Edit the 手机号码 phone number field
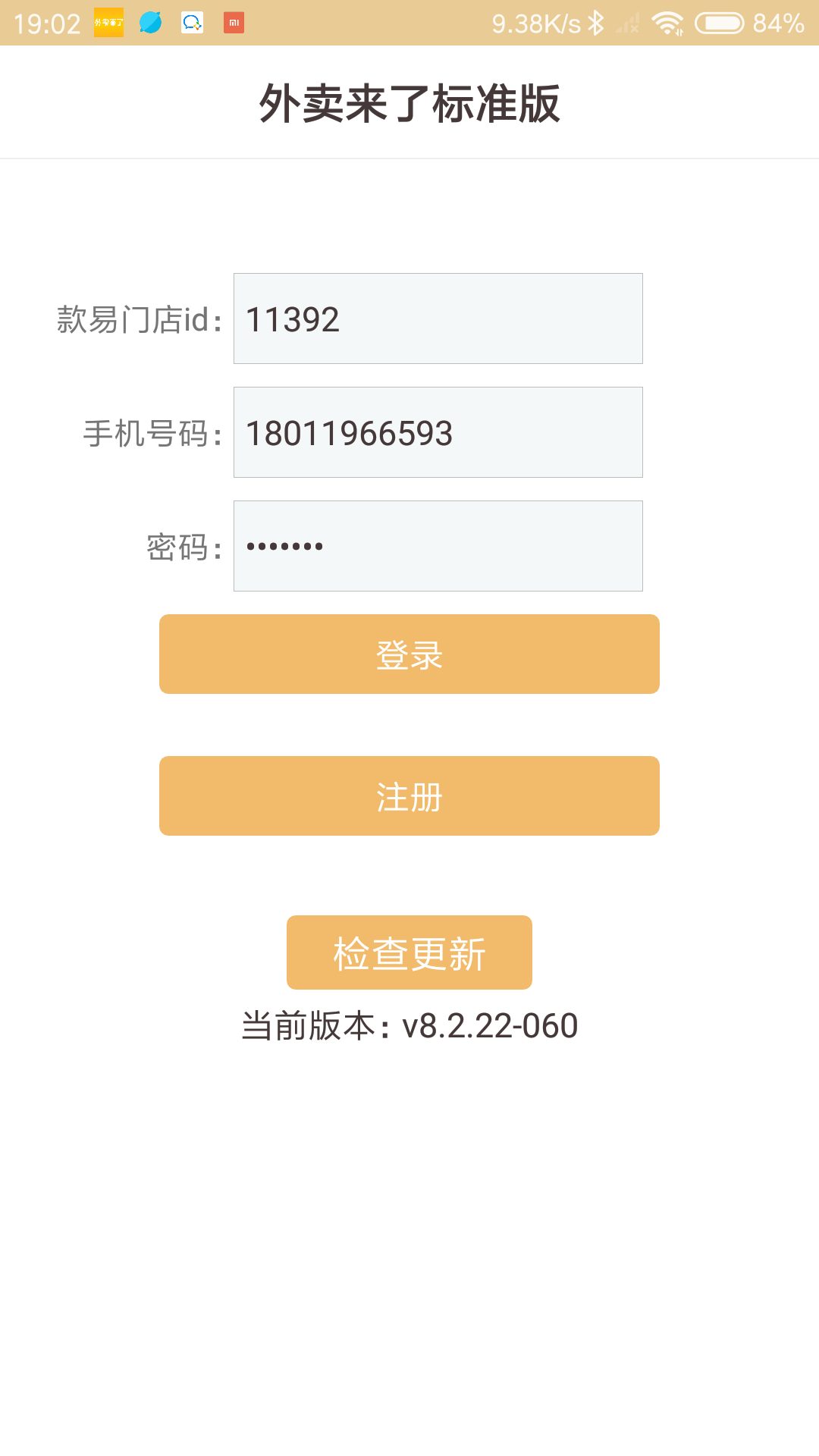 point(438,432)
